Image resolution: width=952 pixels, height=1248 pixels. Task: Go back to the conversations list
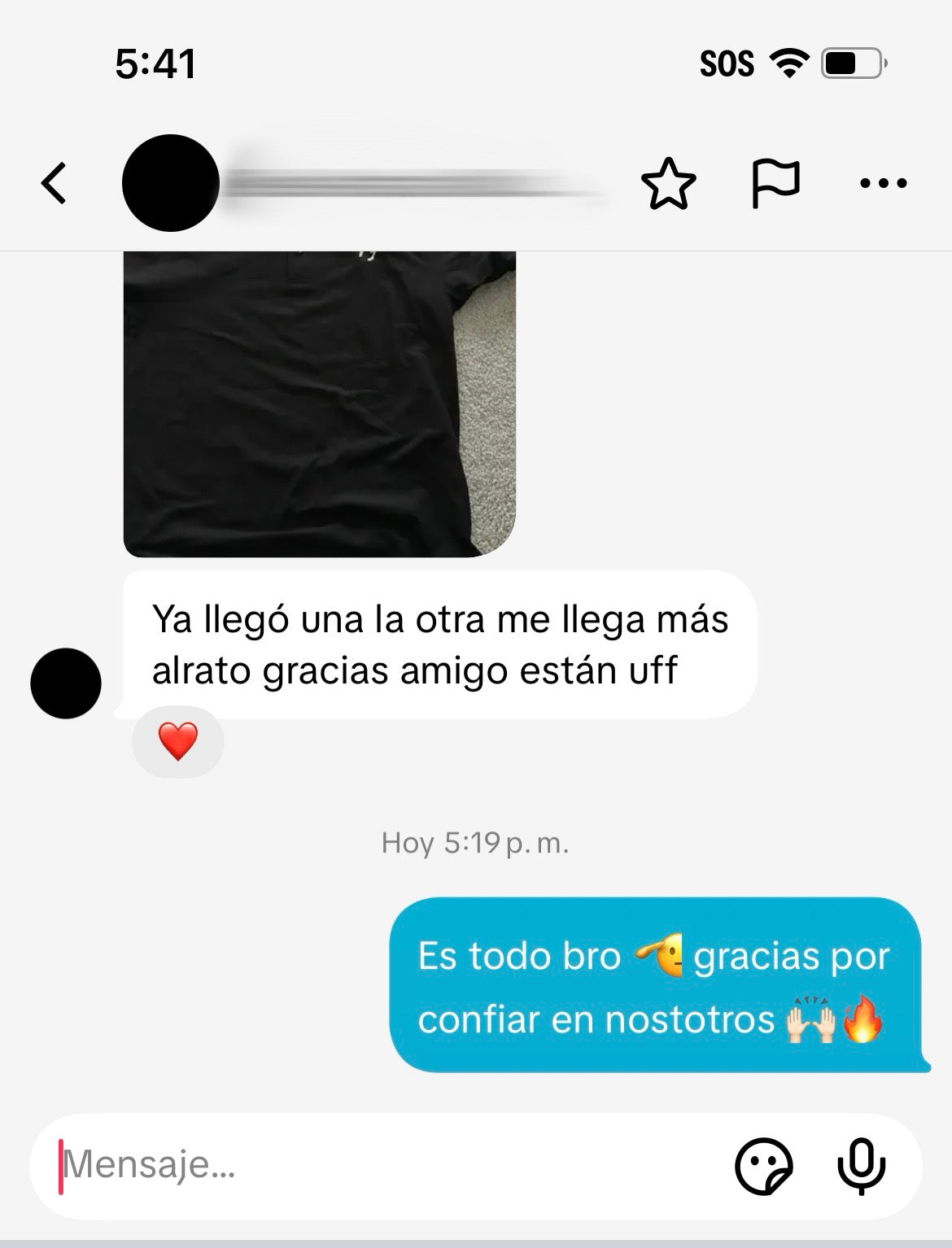[54, 183]
